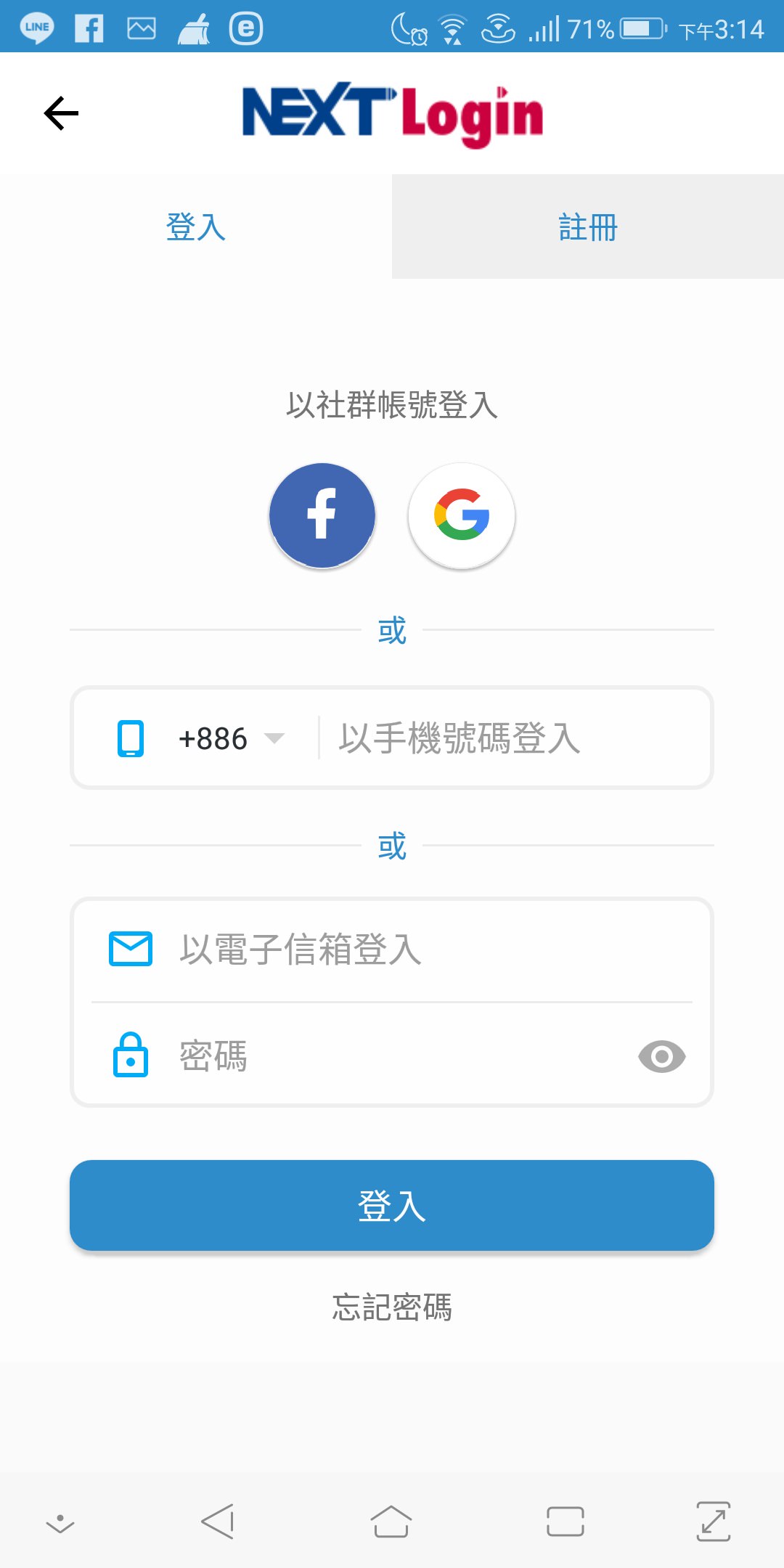Sign in with Google
The width and height of the screenshot is (784, 1568).
click(462, 515)
